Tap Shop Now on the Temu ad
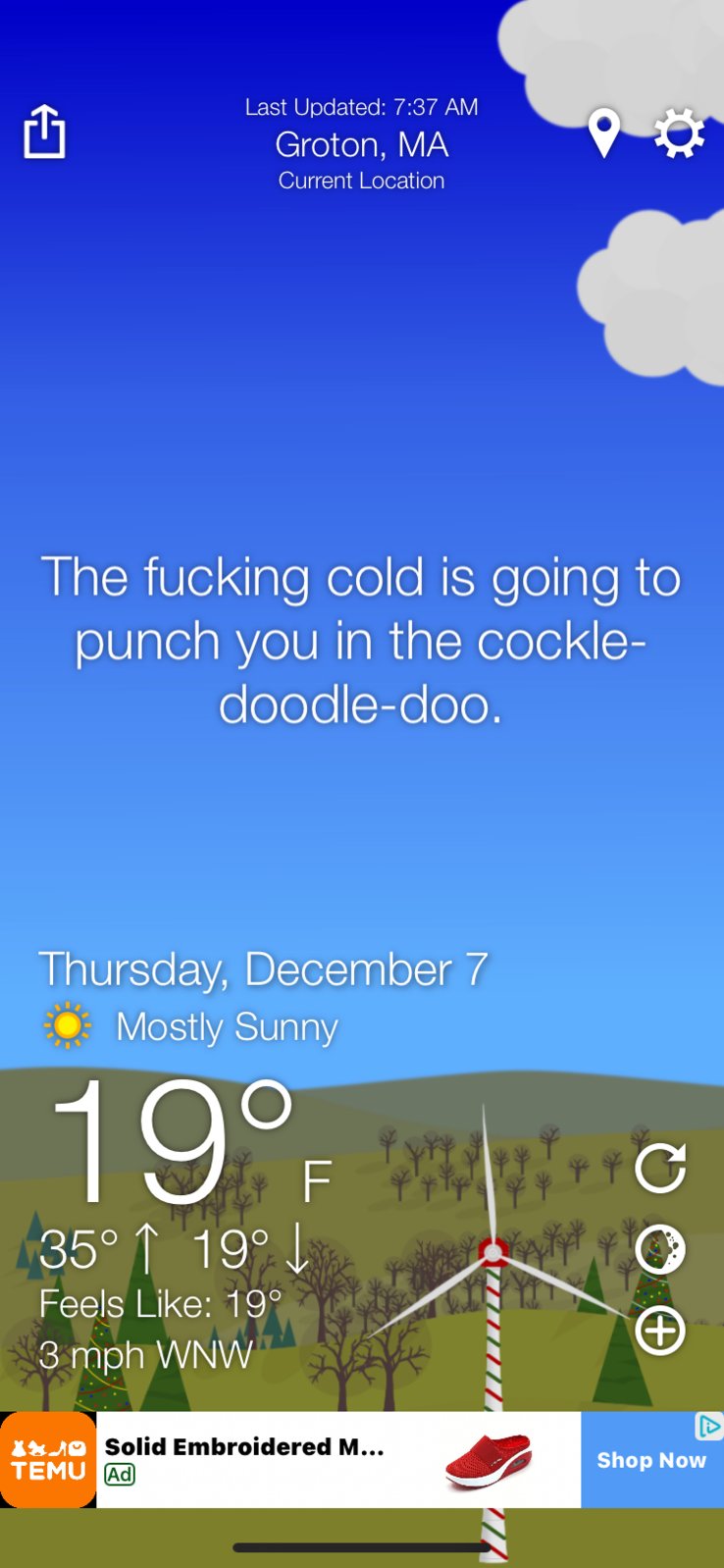Image resolution: width=724 pixels, height=1568 pixels. (x=651, y=1460)
